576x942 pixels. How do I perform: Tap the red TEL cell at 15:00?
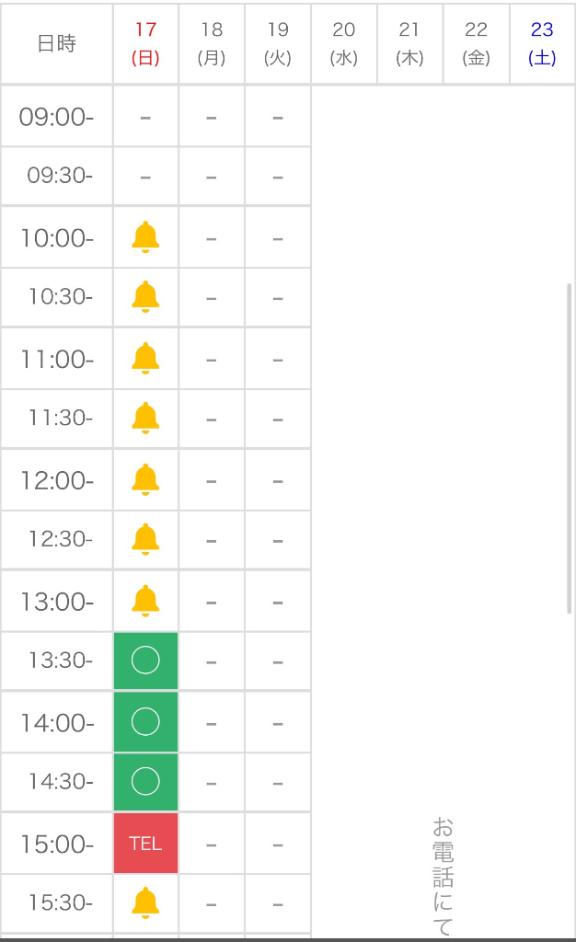coord(145,843)
